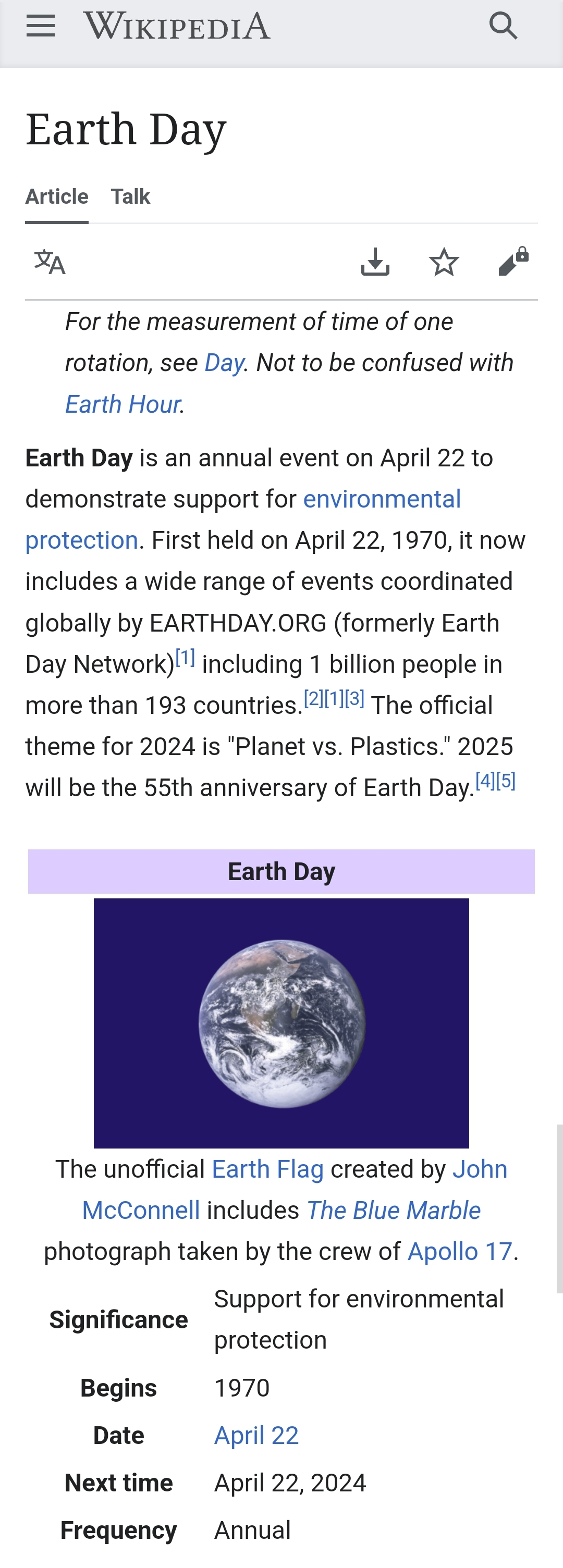
Task: Download this article as PDF
Action: (375, 262)
